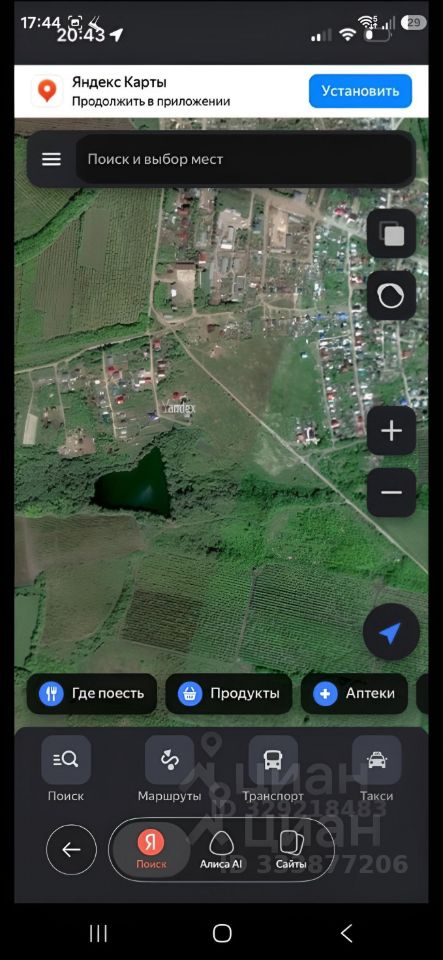Open Транспорт section
Viewport: 443px width, 960px height.
click(273, 769)
